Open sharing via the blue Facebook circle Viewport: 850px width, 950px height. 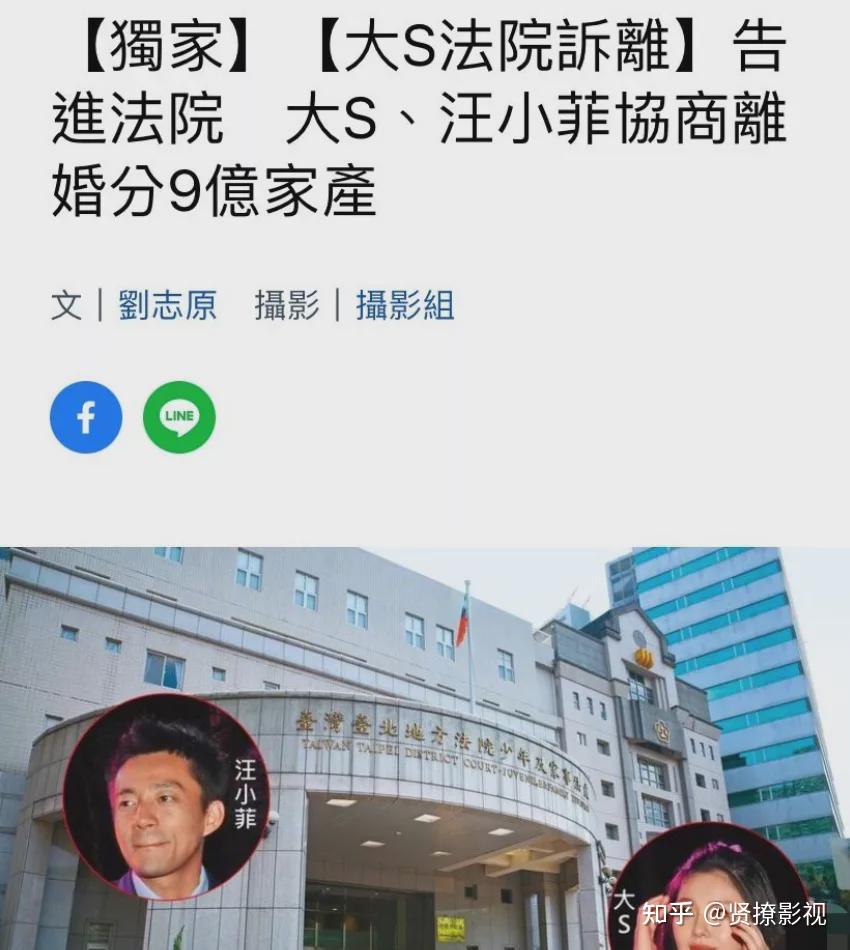86,417
